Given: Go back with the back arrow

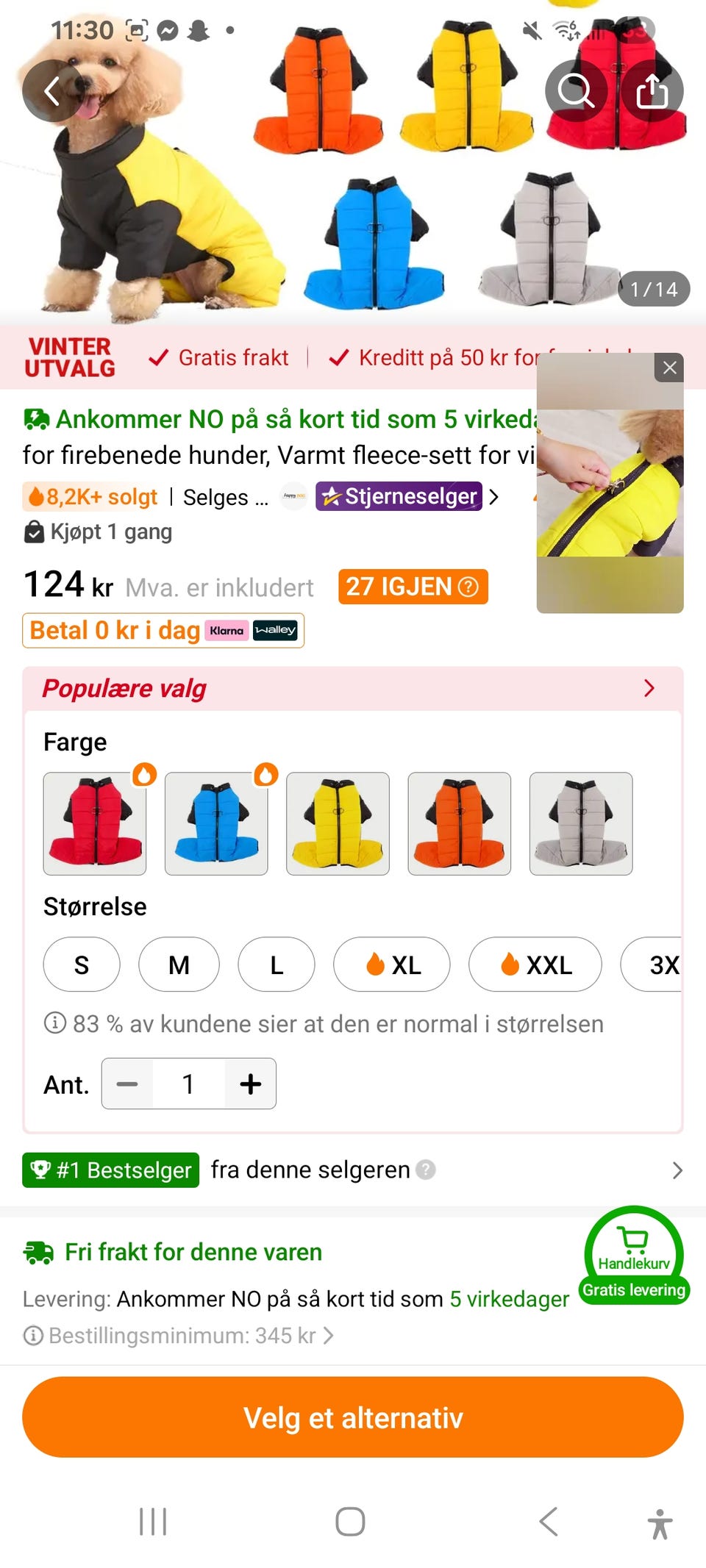Looking at the screenshot, I should (51, 91).
